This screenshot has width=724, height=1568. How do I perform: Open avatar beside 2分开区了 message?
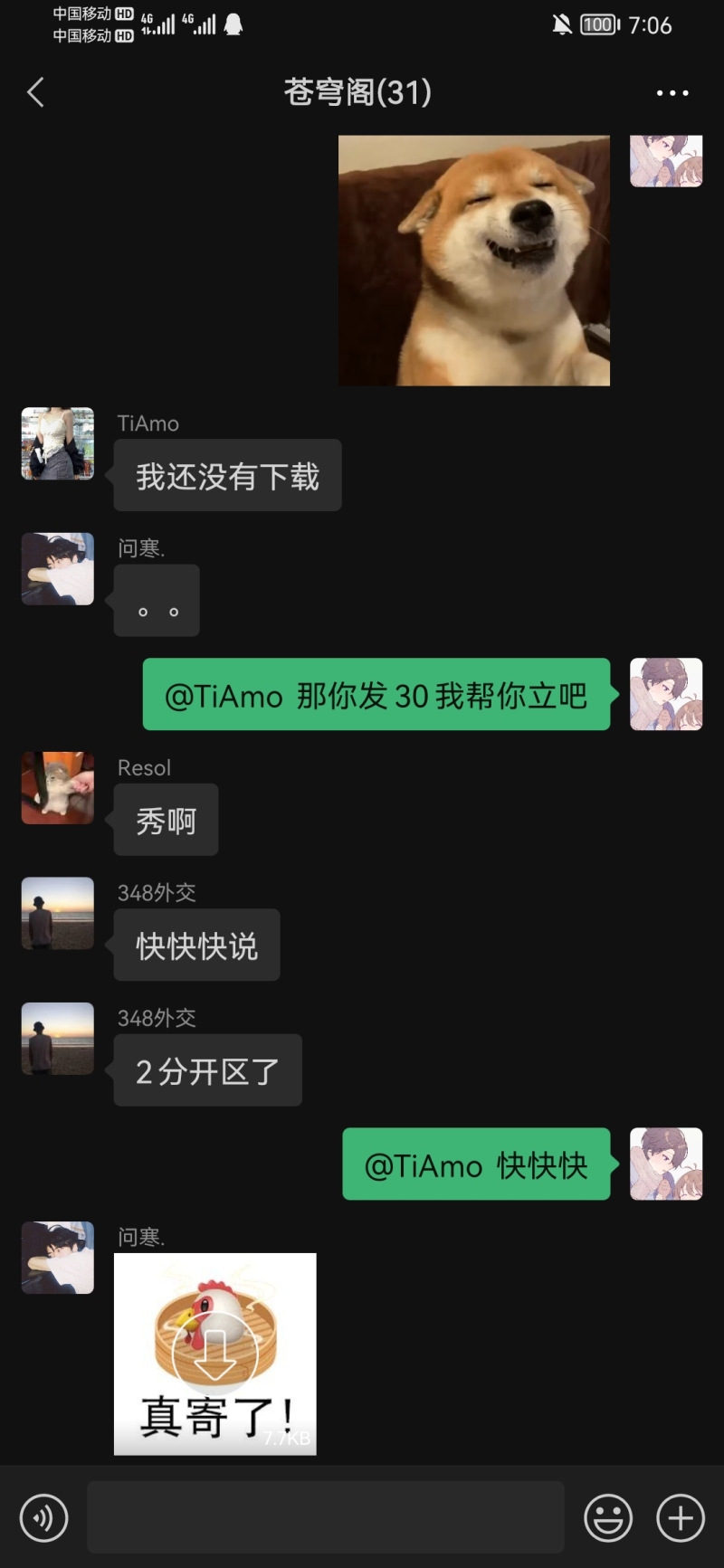point(58,1039)
